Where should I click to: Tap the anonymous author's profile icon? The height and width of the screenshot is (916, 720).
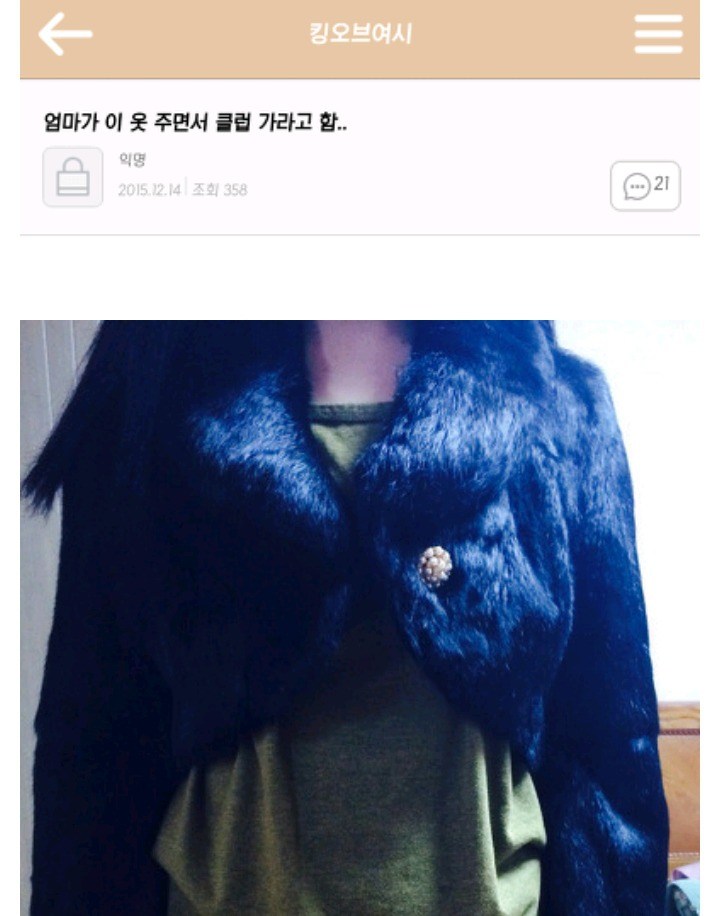(x=73, y=177)
